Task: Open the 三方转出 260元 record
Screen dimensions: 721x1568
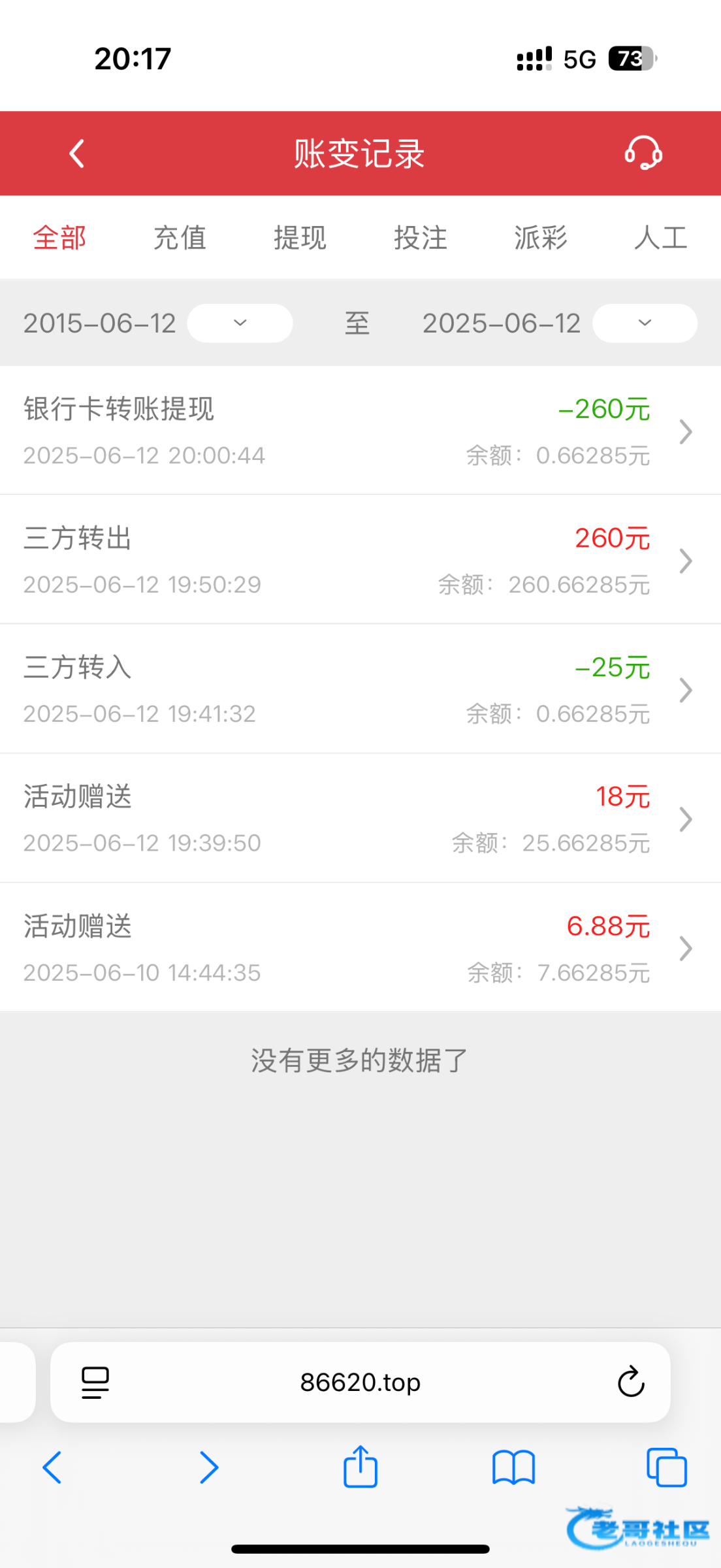Action: click(359, 560)
